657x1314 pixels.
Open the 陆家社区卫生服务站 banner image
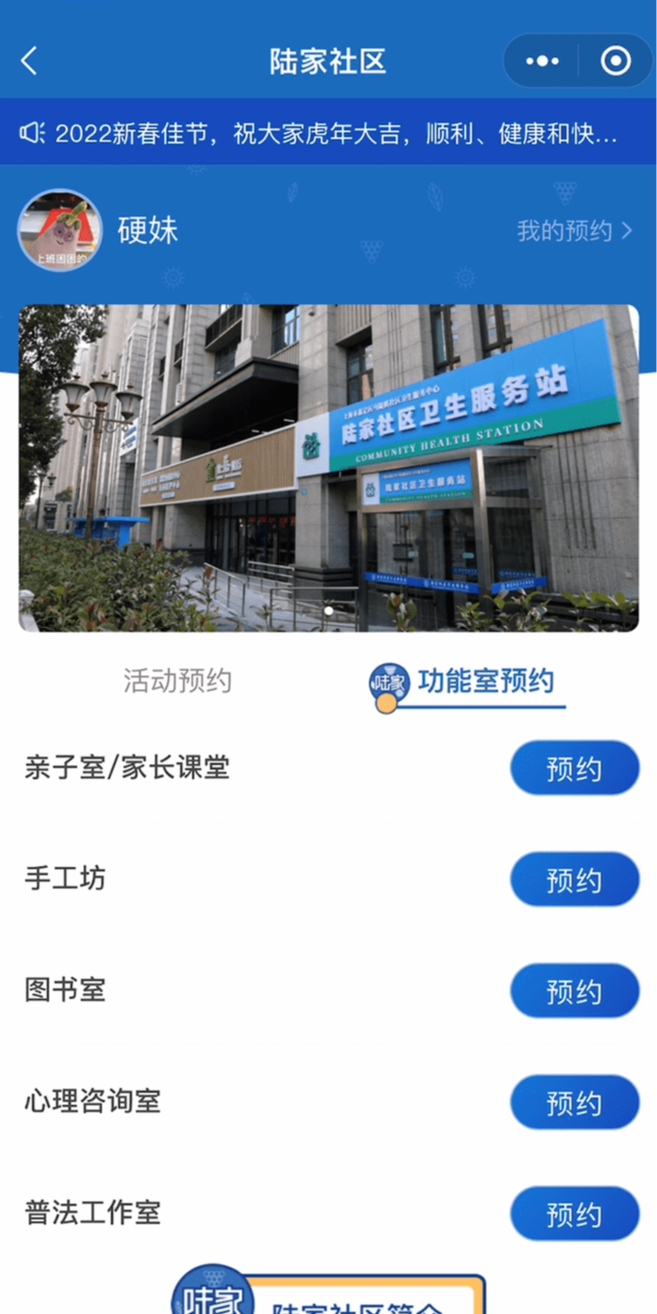click(x=328, y=468)
